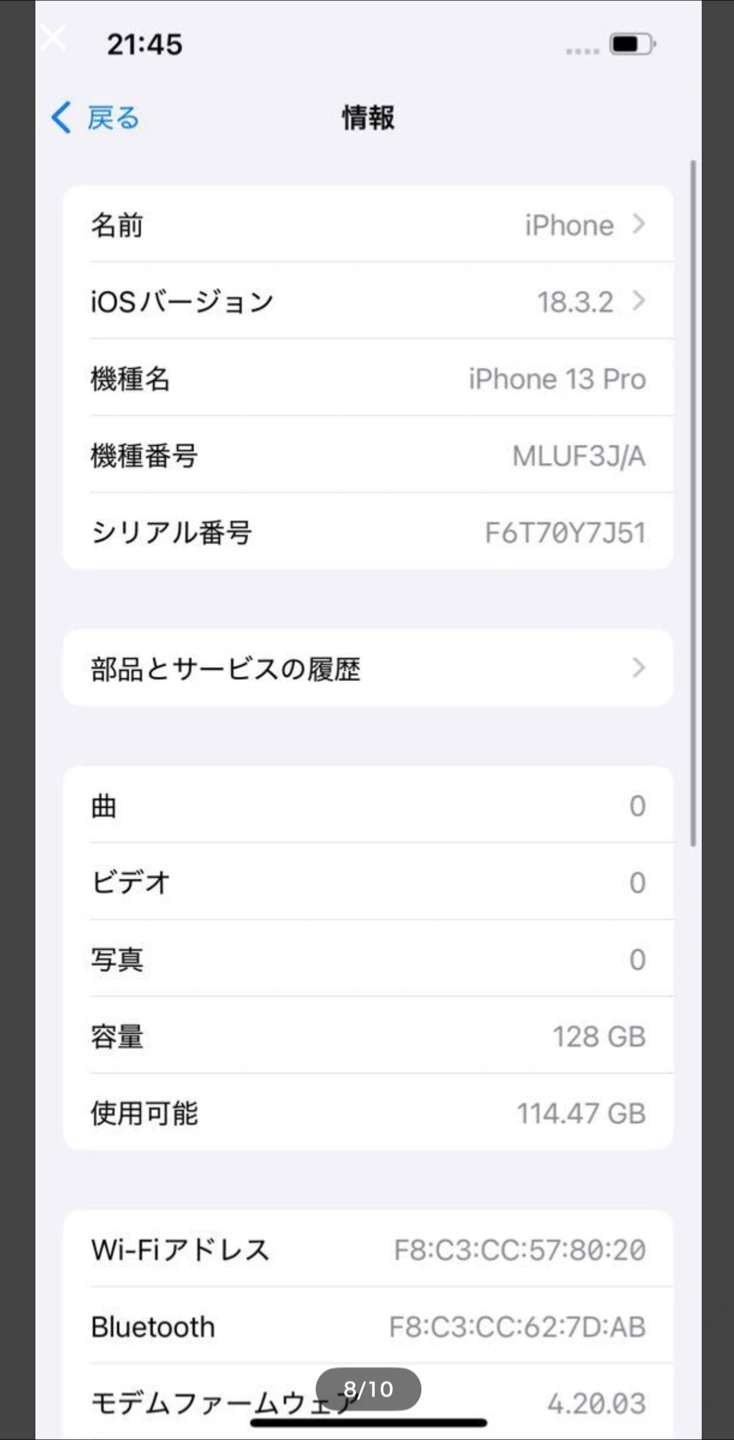The width and height of the screenshot is (734, 1440).
Task: Close the full-screen image viewer
Action: 52,38
